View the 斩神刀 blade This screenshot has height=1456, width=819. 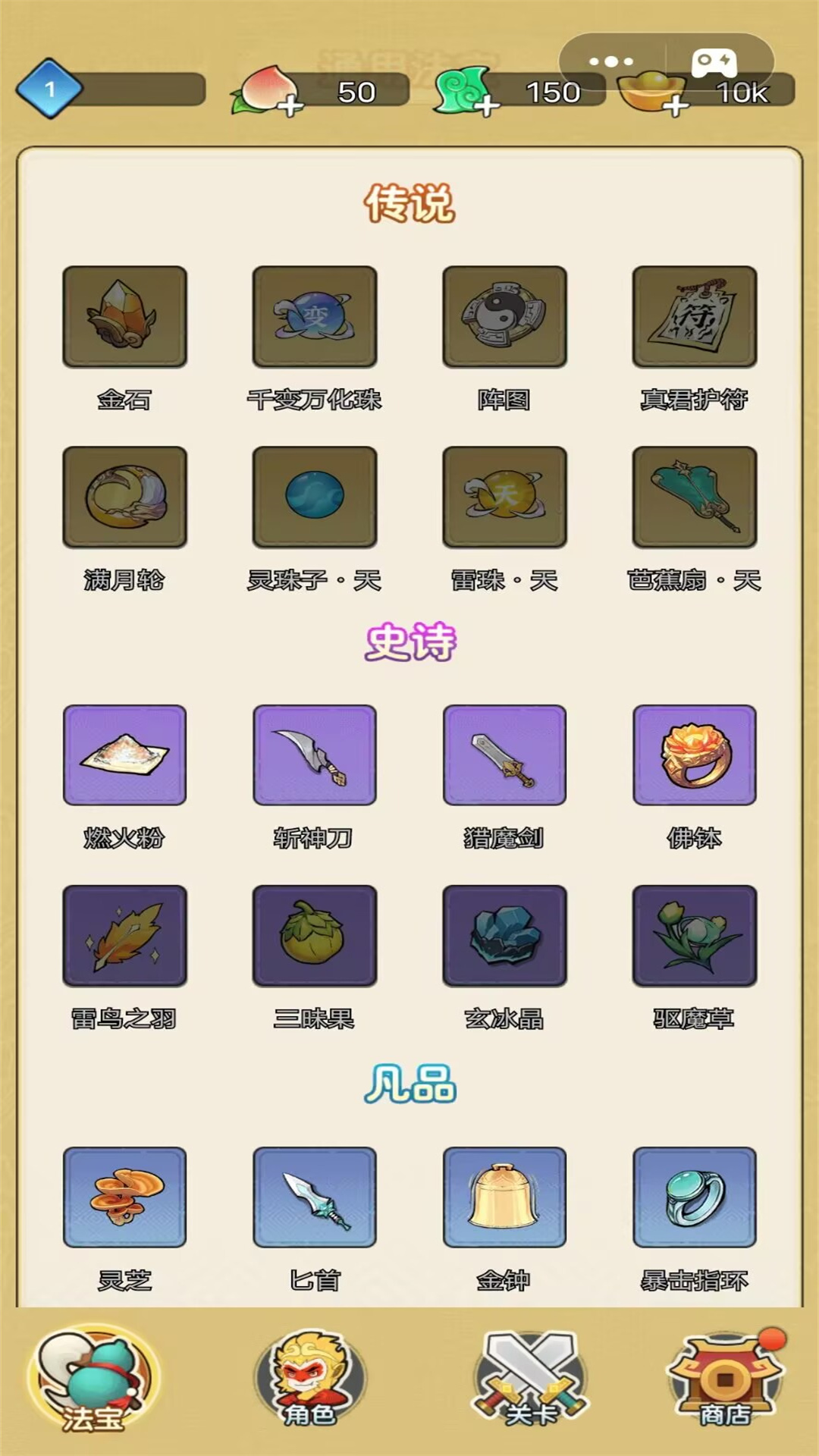pos(315,755)
